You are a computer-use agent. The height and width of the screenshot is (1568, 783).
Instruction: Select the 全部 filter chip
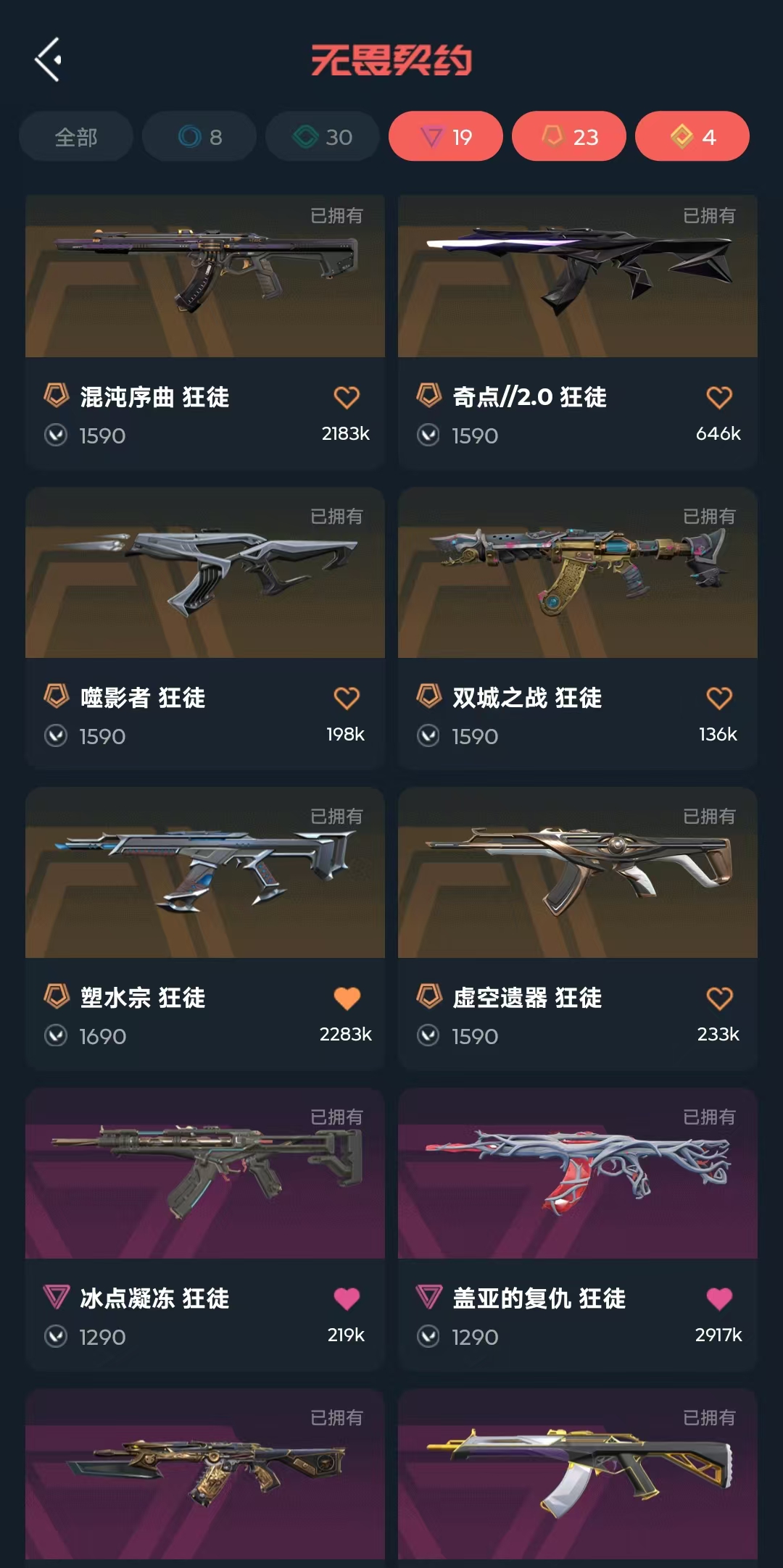pos(76,136)
